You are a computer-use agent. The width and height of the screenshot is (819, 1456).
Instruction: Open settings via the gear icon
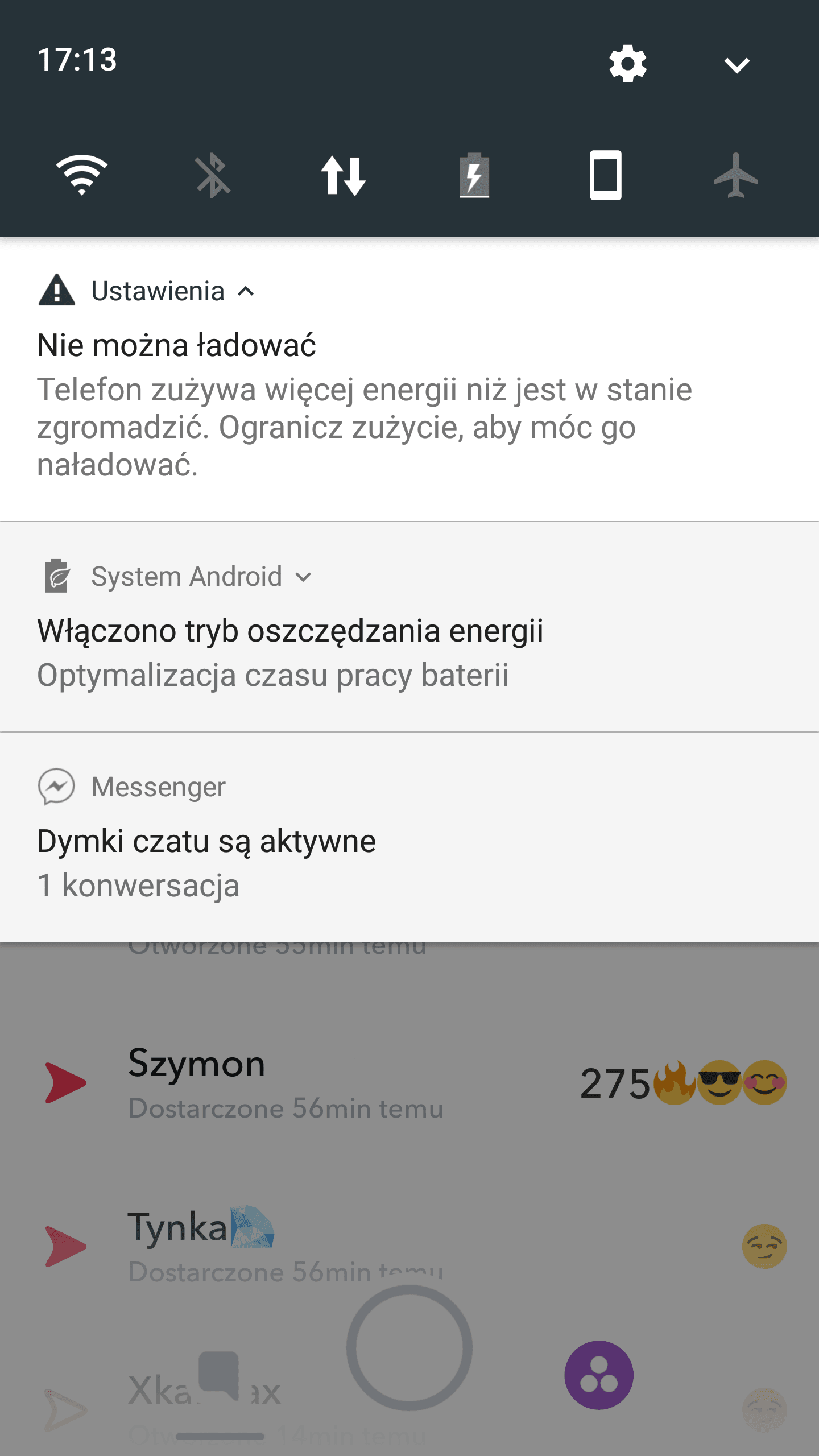point(627,64)
